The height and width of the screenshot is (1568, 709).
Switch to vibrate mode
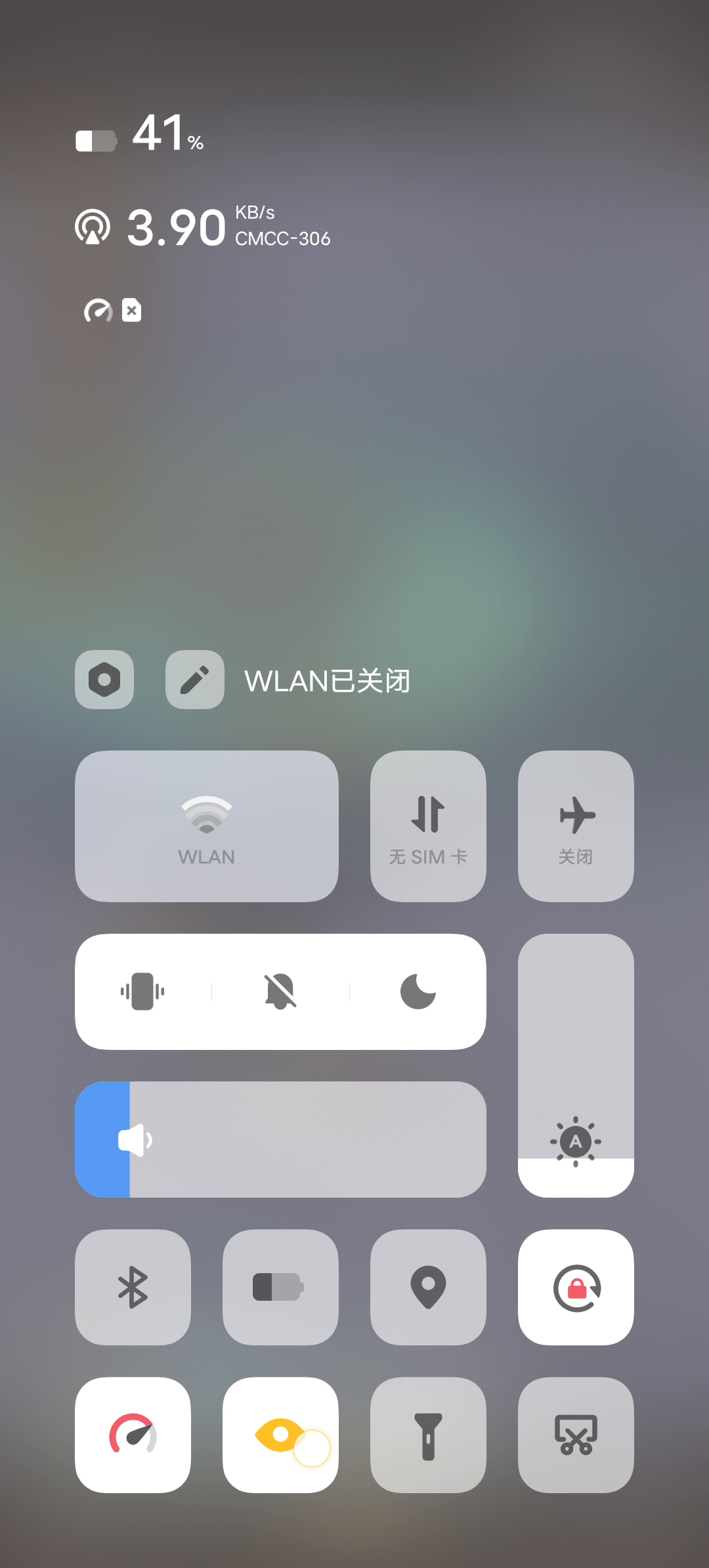coord(142,991)
